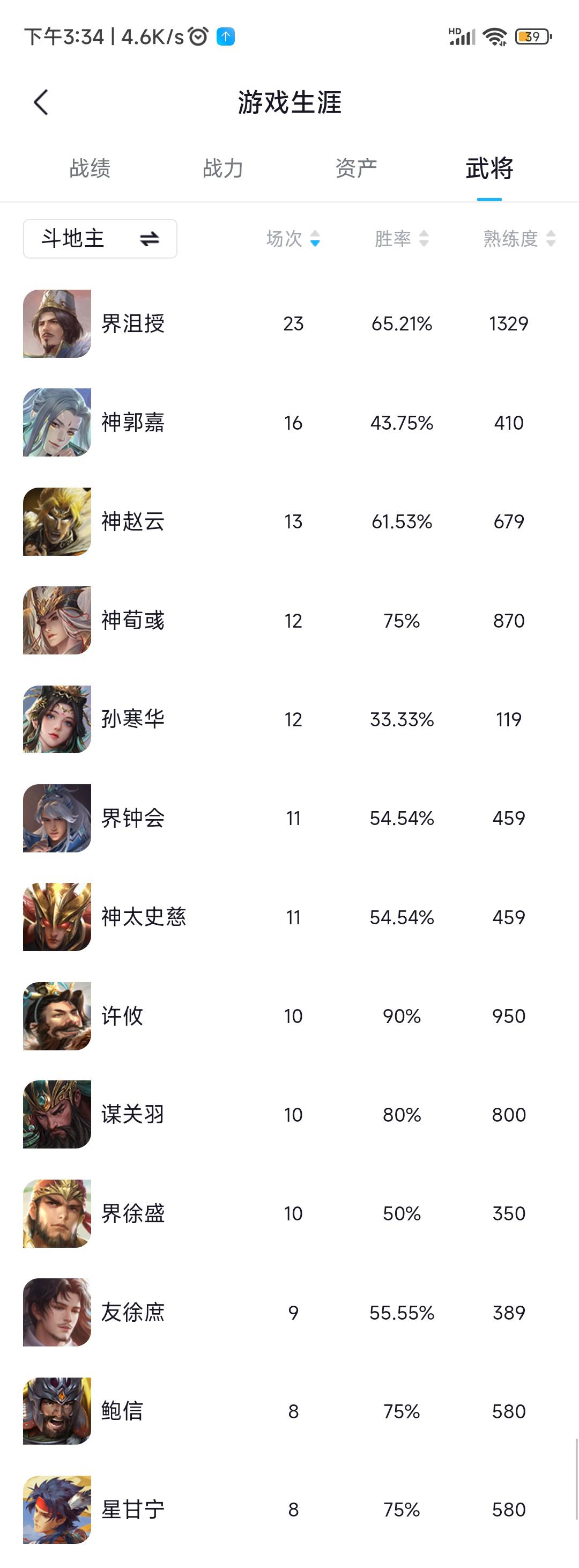This screenshot has width=579, height=1568.
Task: Go back from 游戏生涯 page
Action: [x=41, y=102]
